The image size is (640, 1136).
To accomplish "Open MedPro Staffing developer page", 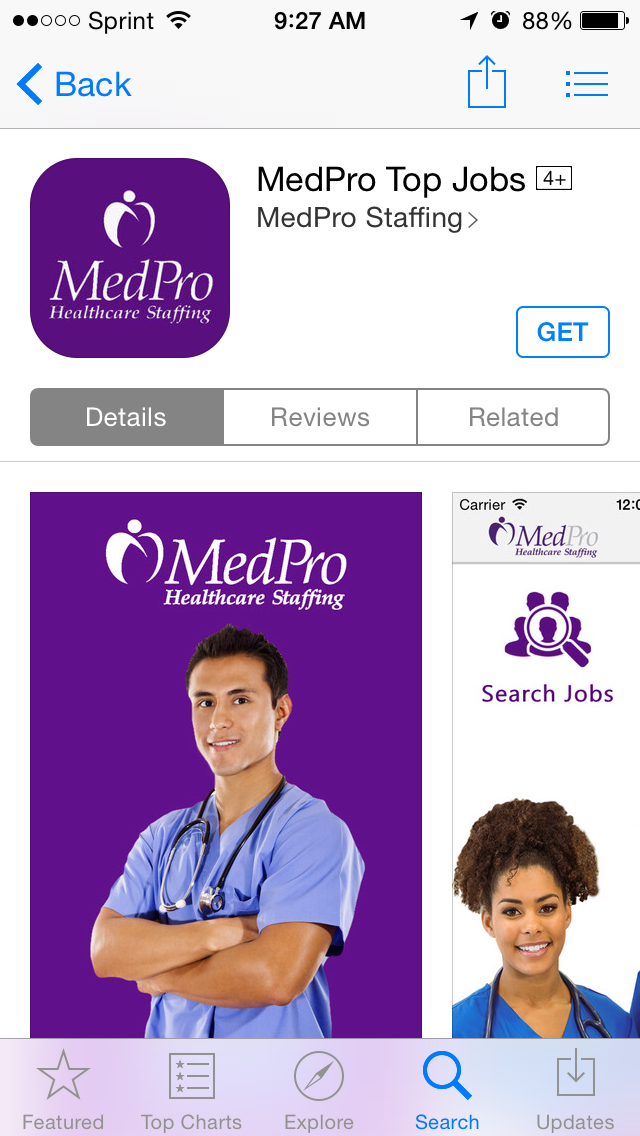I will click(x=367, y=218).
